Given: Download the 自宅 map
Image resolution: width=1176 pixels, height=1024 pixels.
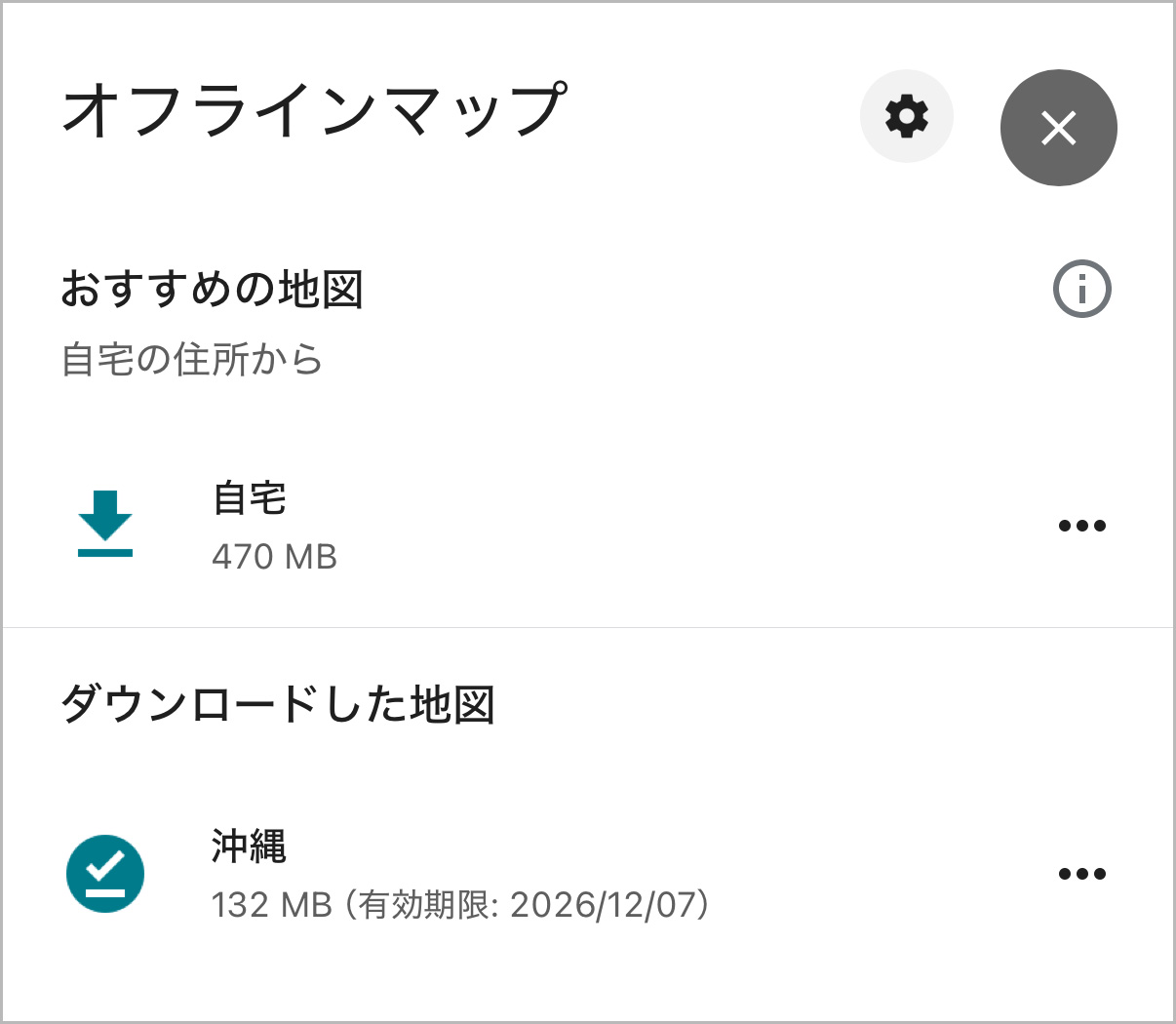Looking at the screenshot, I should pyautogui.click(x=105, y=524).
